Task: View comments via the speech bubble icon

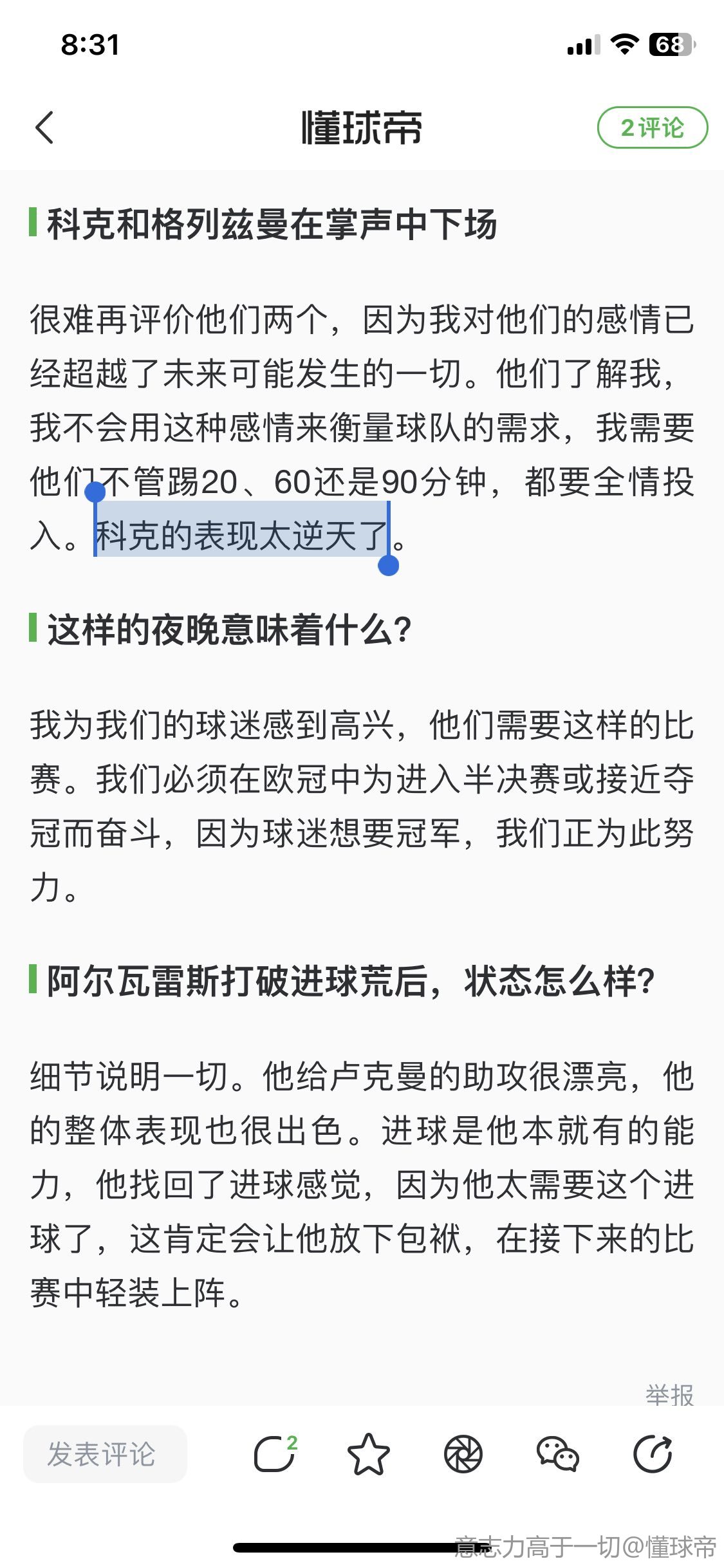Action: (x=275, y=1454)
